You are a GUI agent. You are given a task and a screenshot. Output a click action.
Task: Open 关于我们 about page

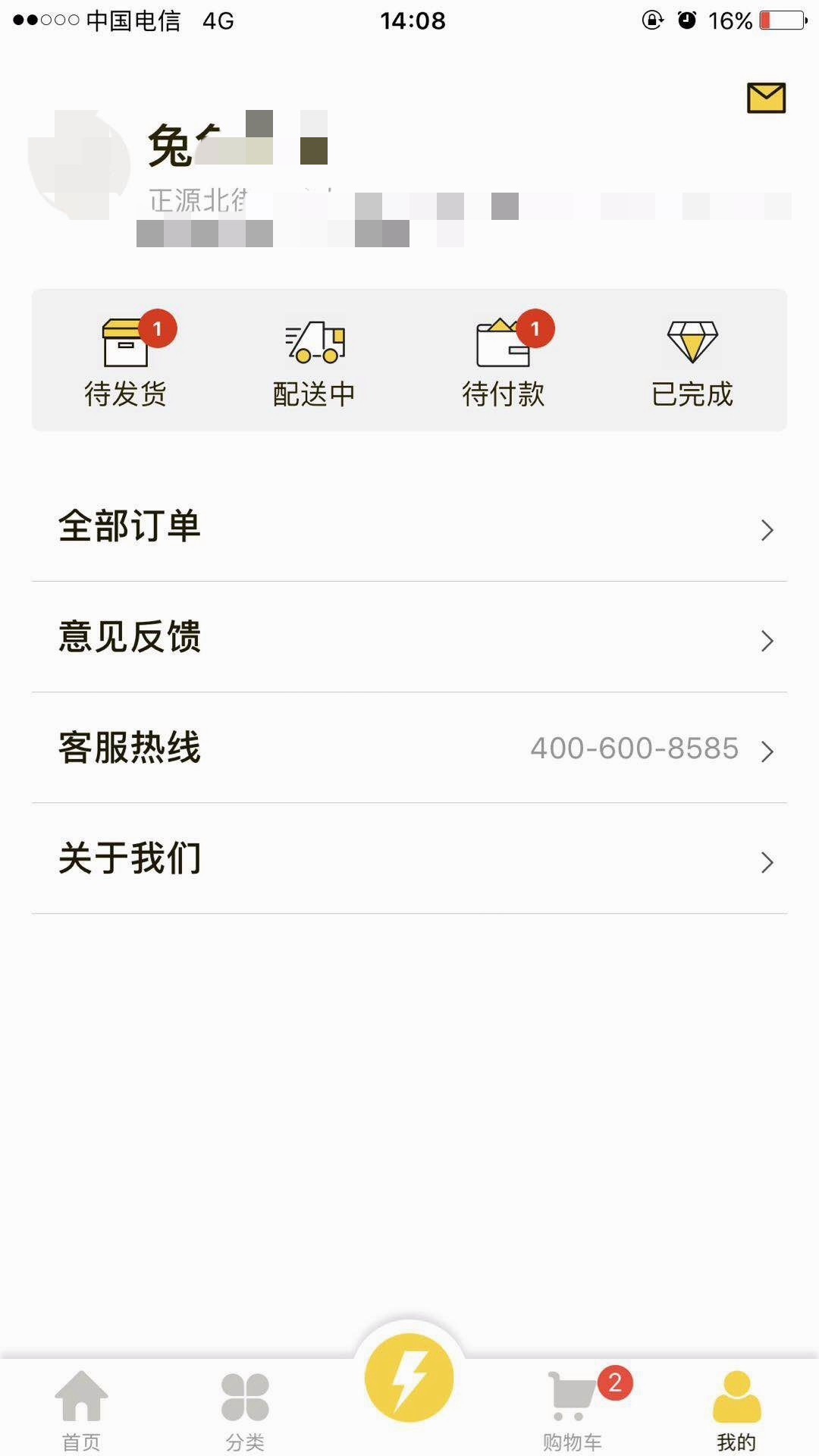(x=409, y=859)
